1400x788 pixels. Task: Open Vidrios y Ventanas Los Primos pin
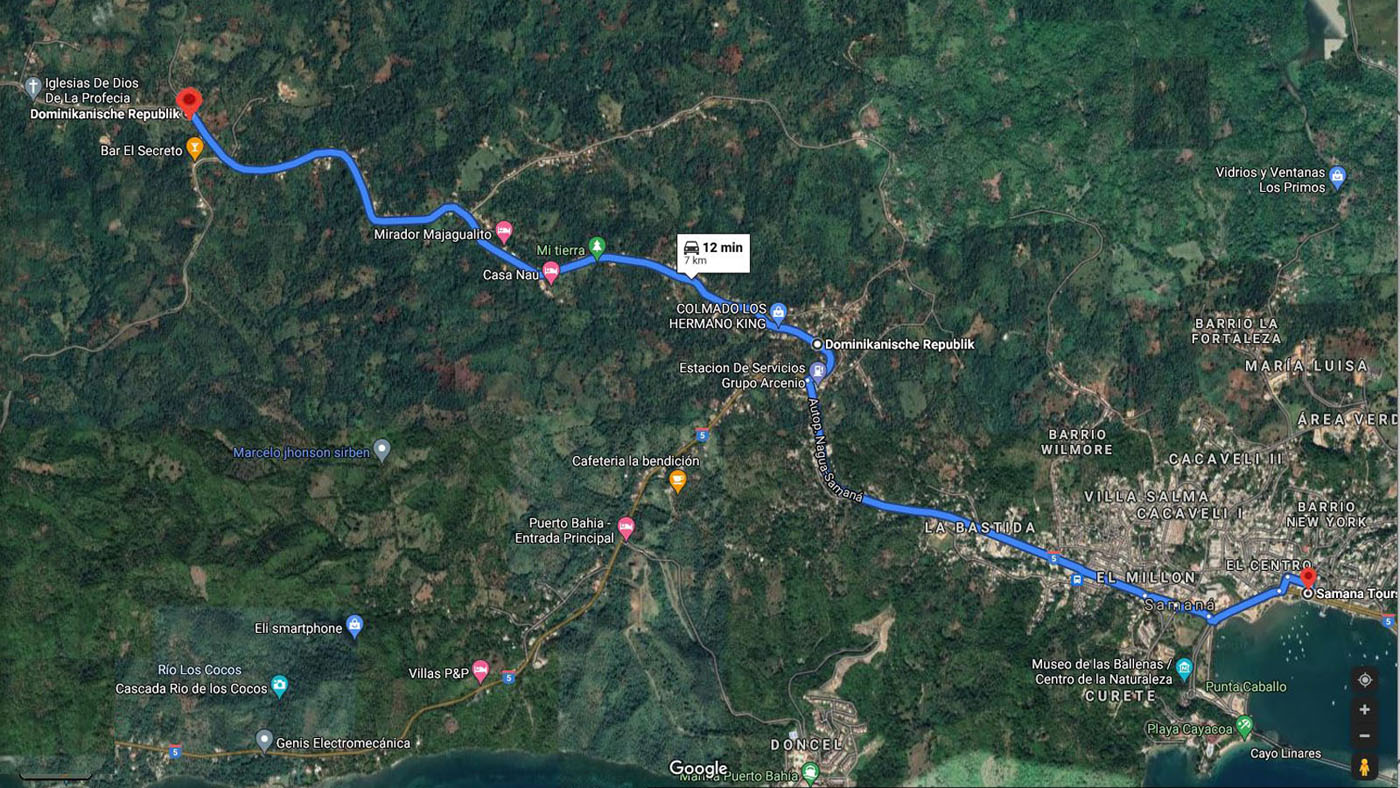tap(1337, 177)
